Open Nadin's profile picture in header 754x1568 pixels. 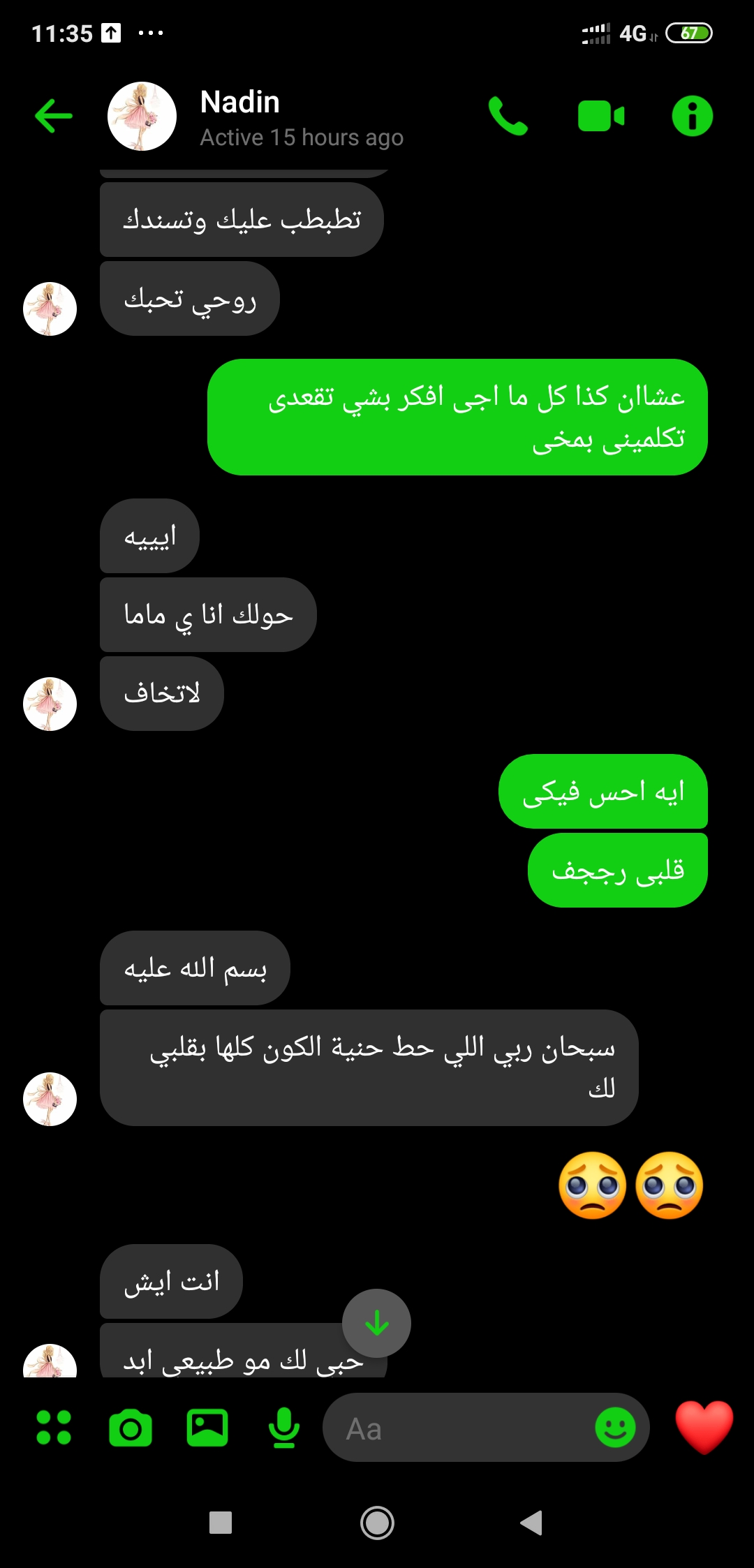(142, 116)
